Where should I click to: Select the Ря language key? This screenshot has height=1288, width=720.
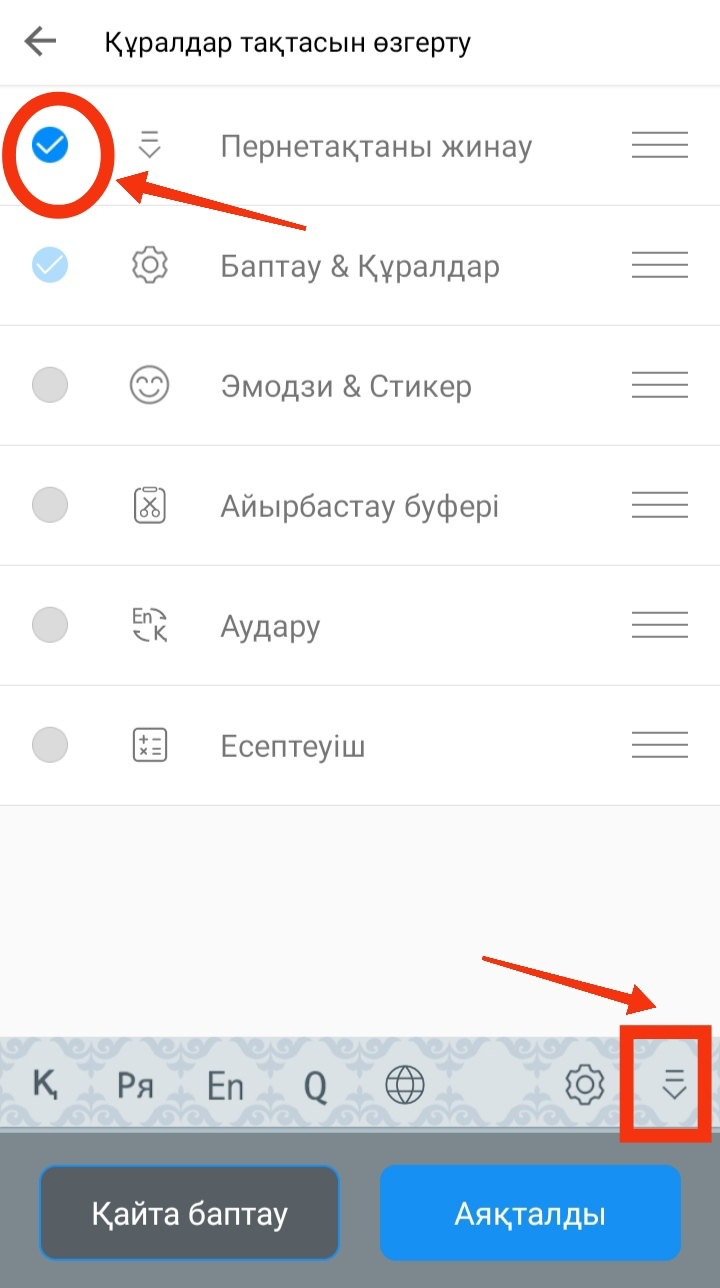coord(135,1085)
